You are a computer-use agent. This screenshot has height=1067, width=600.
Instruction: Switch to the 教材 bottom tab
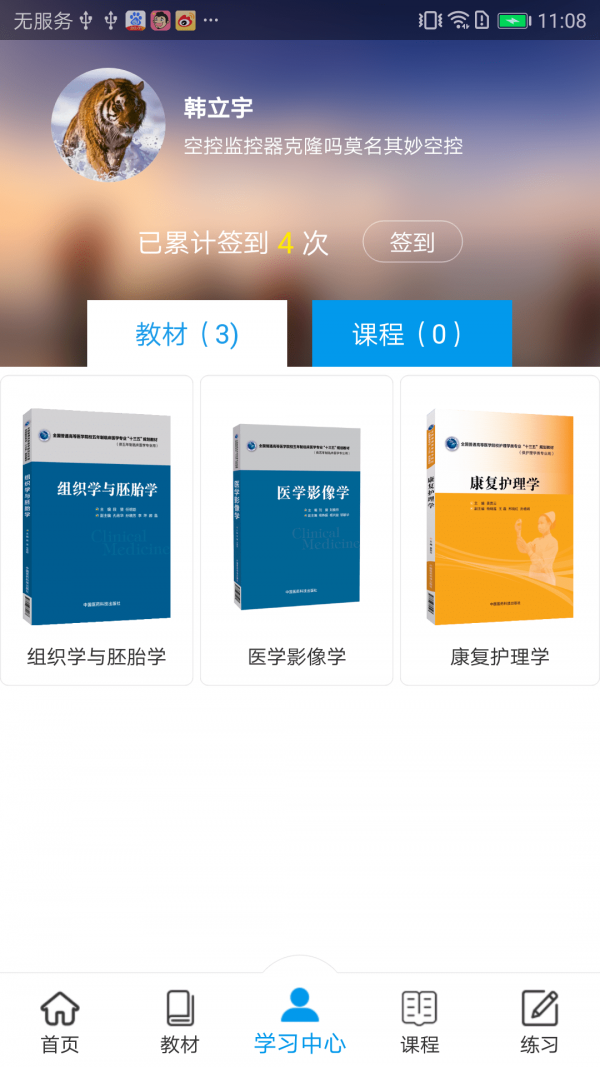pos(180,1022)
